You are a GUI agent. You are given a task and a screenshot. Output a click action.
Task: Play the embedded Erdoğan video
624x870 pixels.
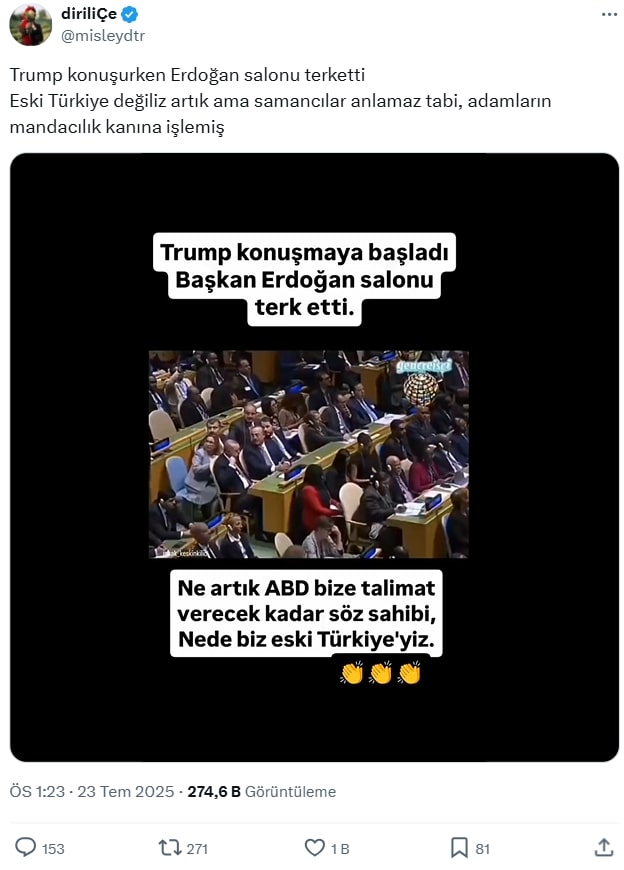(314, 455)
